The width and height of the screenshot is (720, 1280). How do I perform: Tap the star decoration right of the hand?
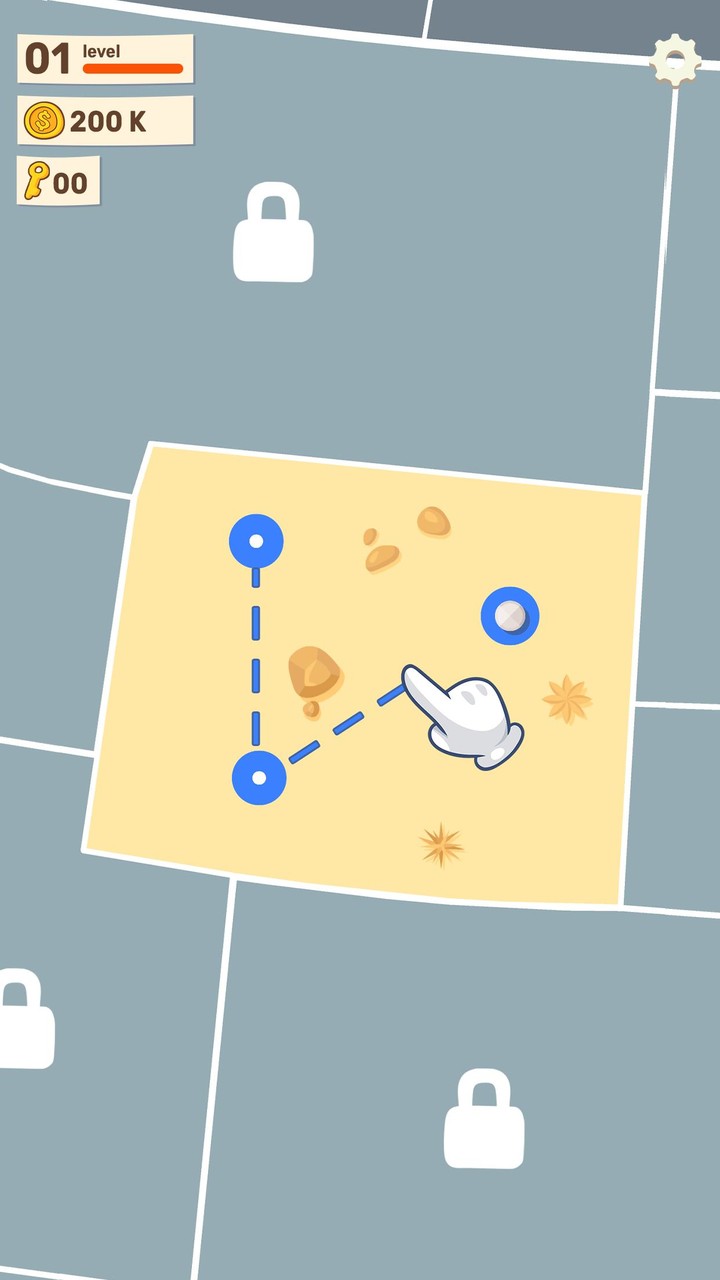(x=565, y=700)
